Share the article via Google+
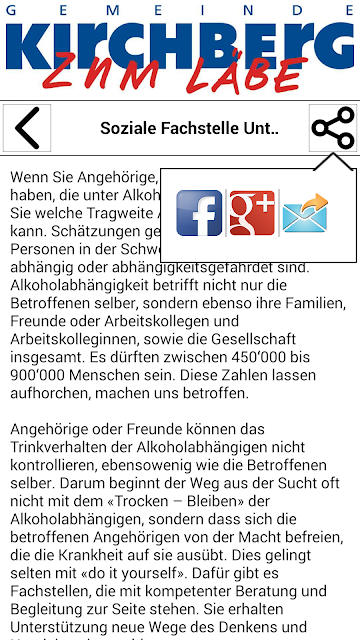This screenshot has height=640, width=360. [x=252, y=213]
